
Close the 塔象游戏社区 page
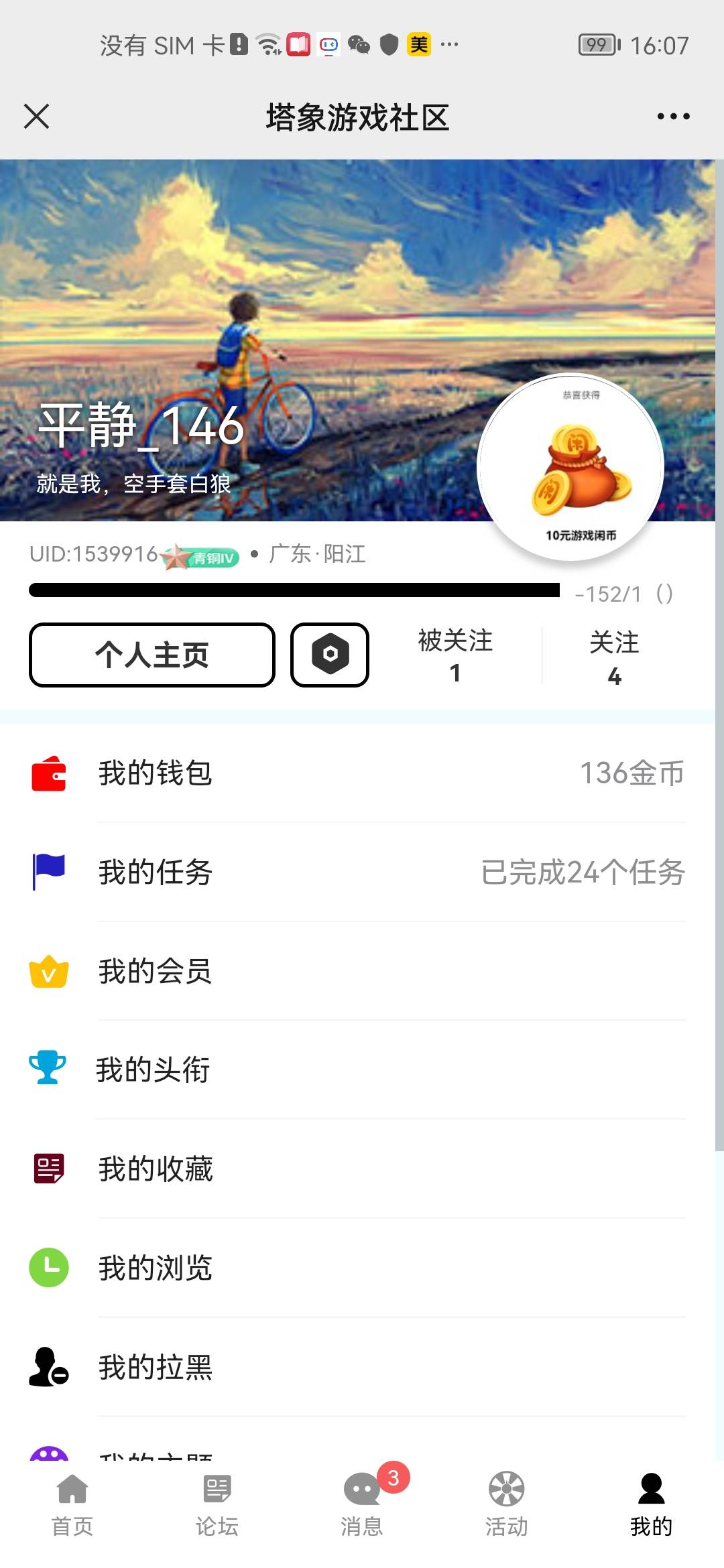point(37,117)
